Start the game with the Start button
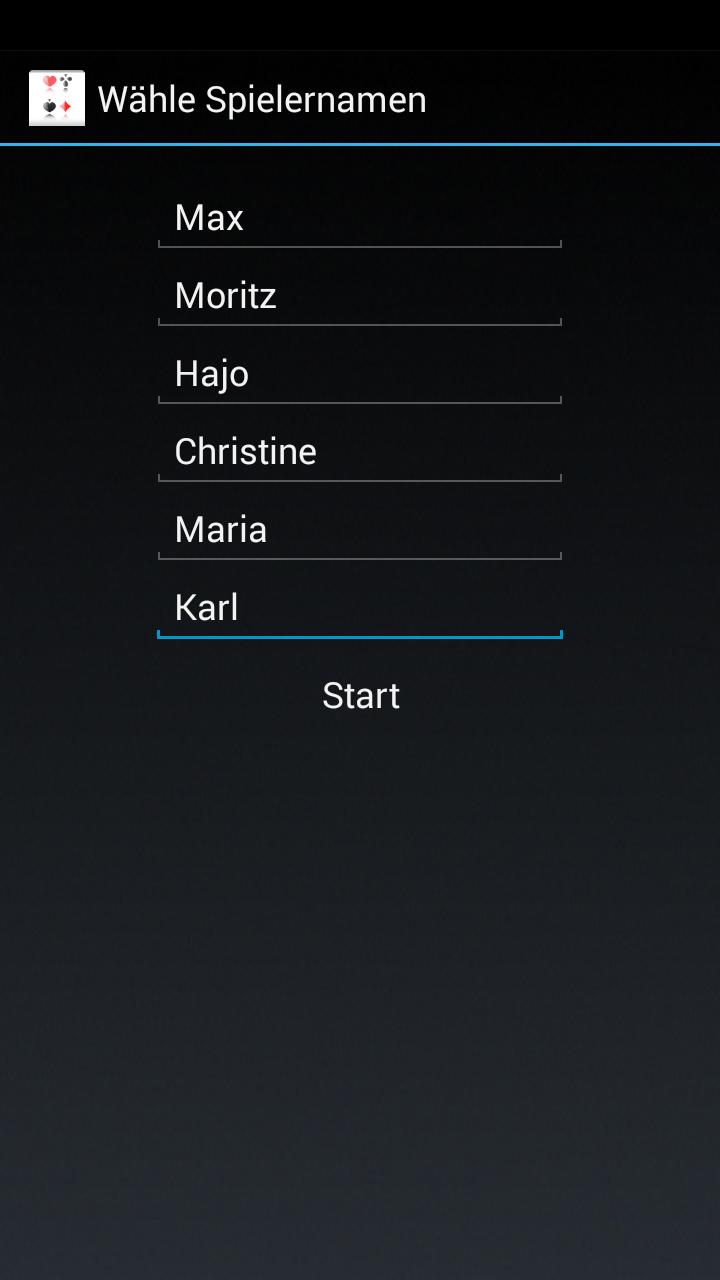 coord(360,696)
